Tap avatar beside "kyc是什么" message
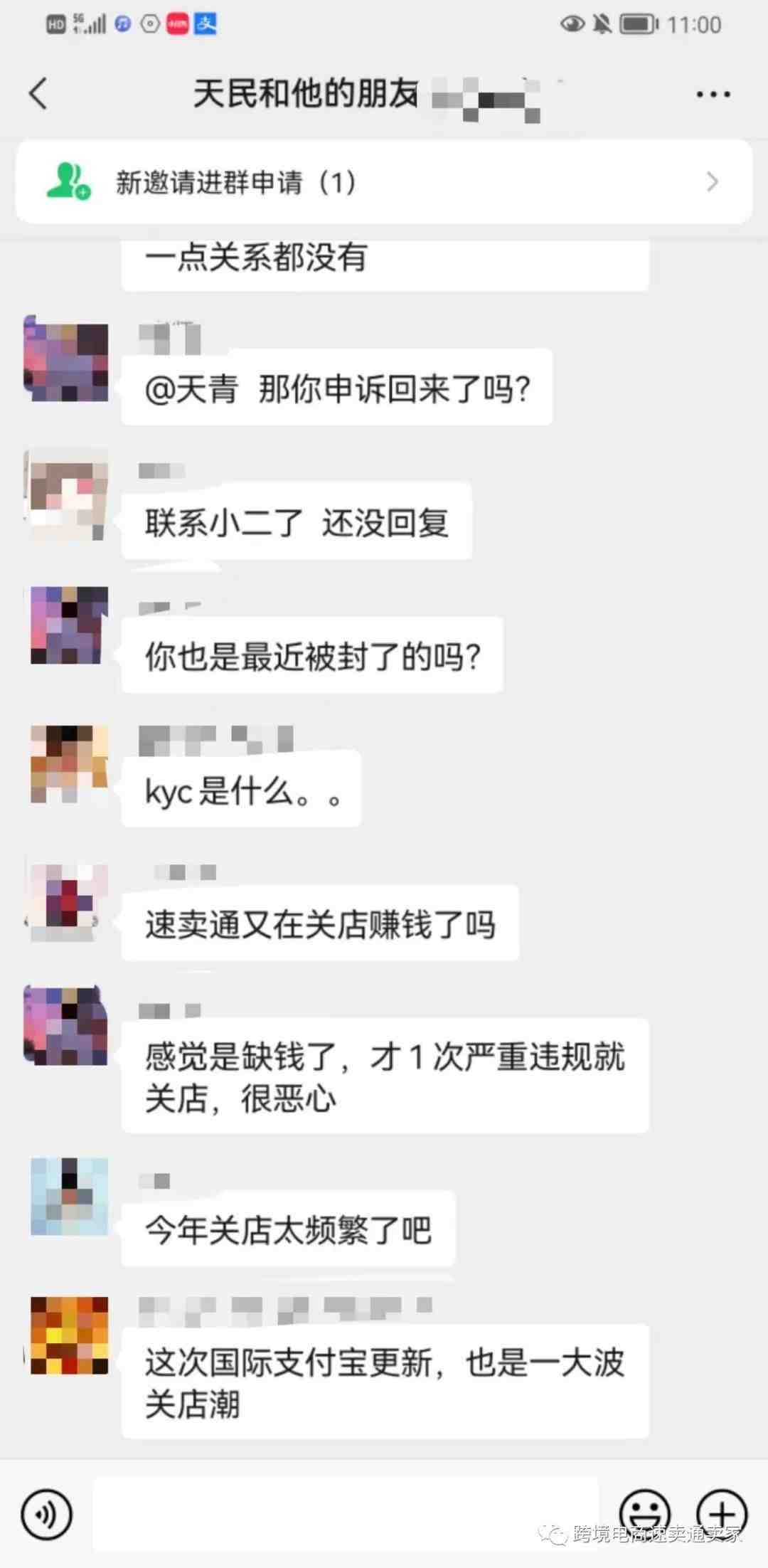The width and height of the screenshot is (768, 1568). coord(69,764)
